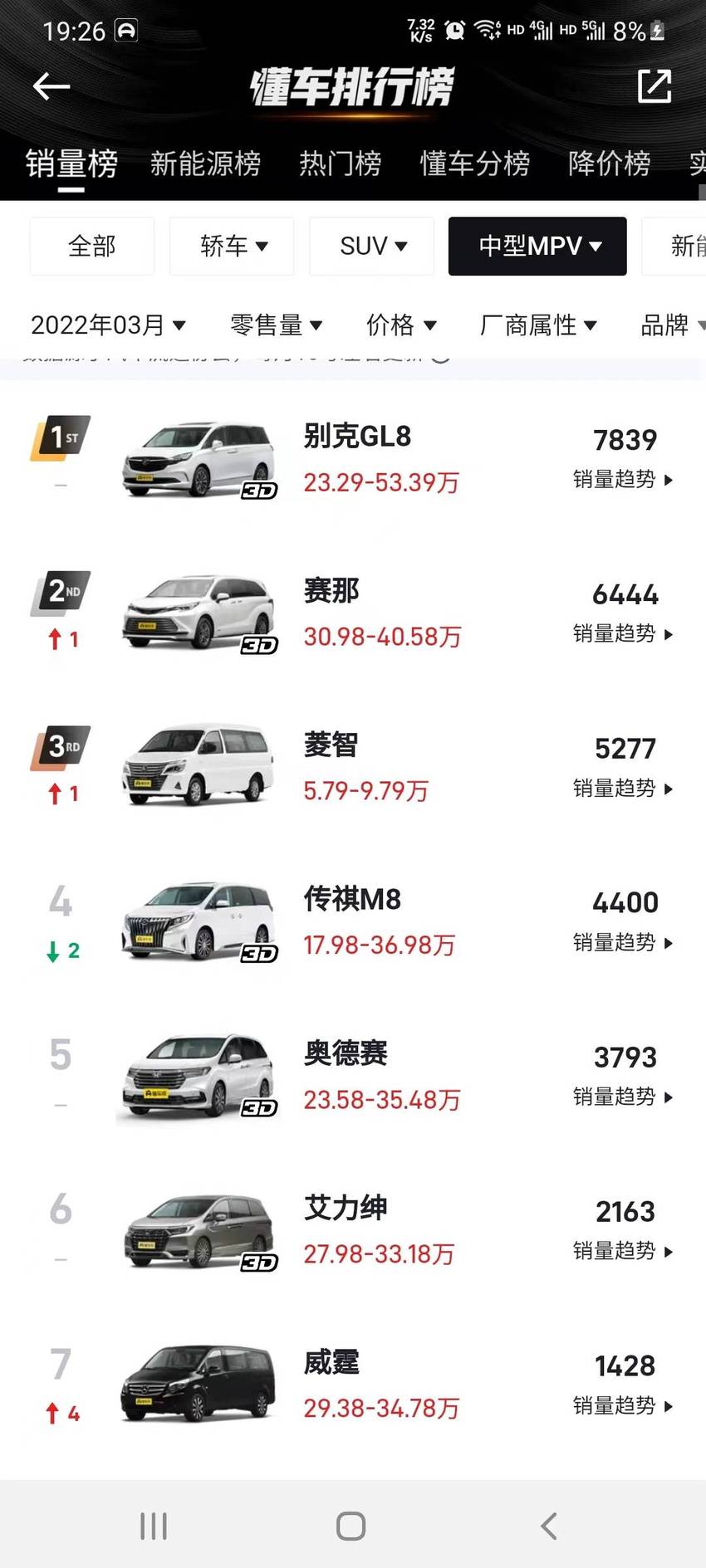Open the 中型MPV dropdown
This screenshot has height=1568, width=706.
(x=537, y=246)
